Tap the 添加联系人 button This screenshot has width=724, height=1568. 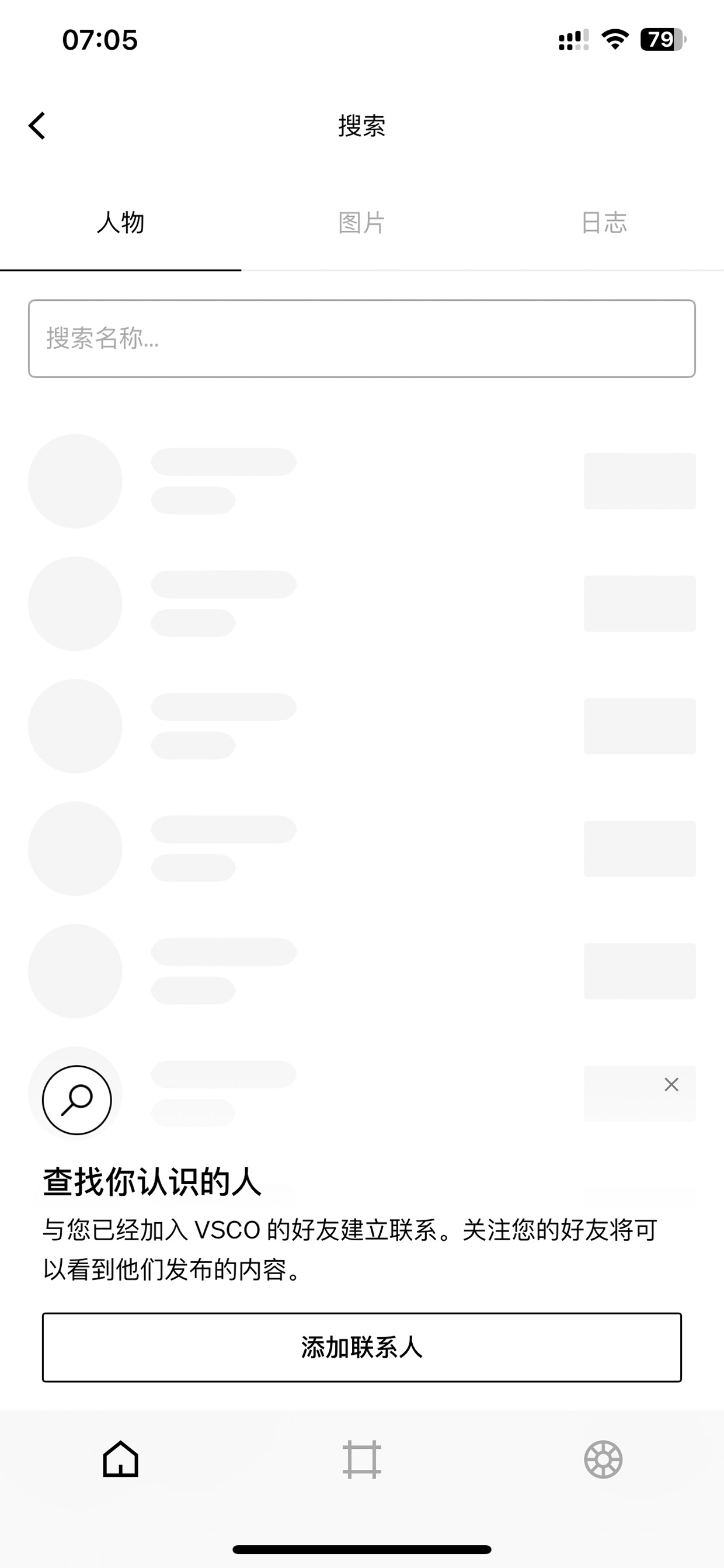pos(362,1347)
